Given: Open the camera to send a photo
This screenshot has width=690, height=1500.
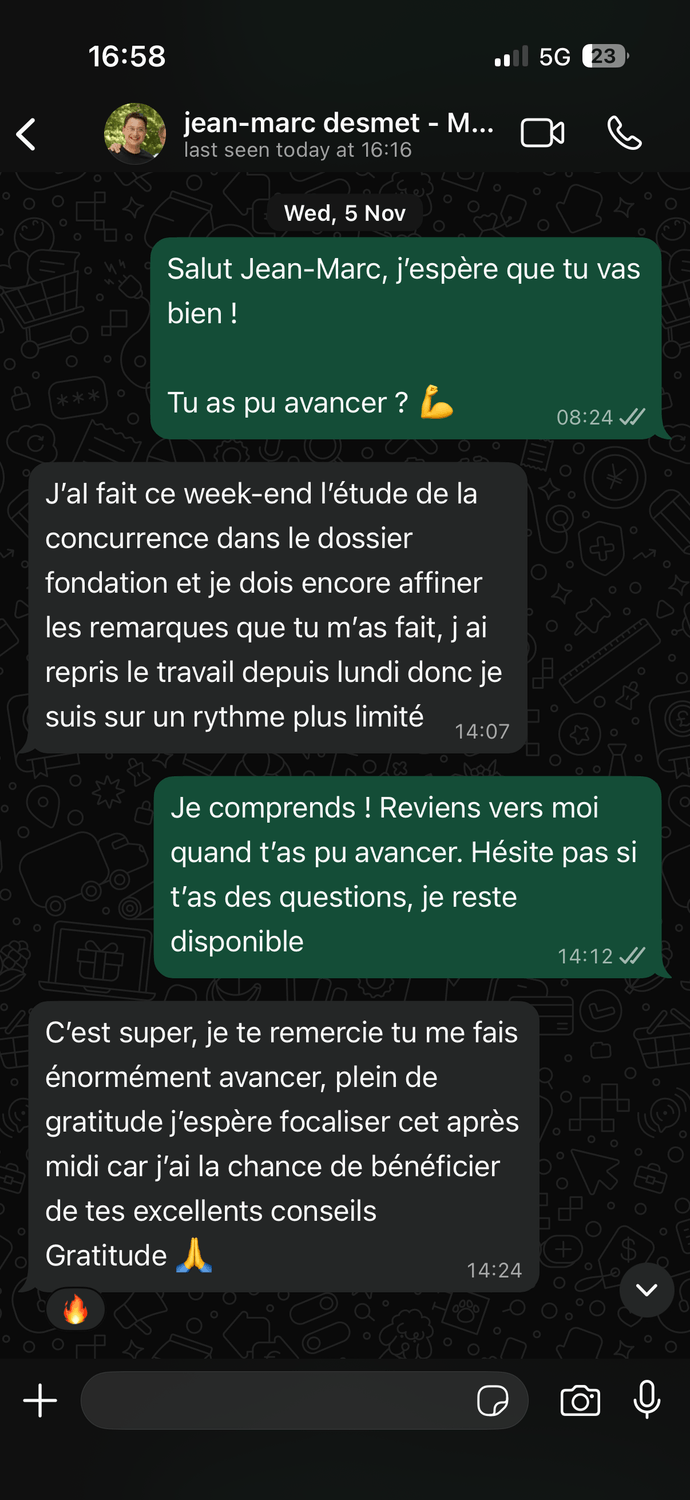Looking at the screenshot, I should 580,1401.
